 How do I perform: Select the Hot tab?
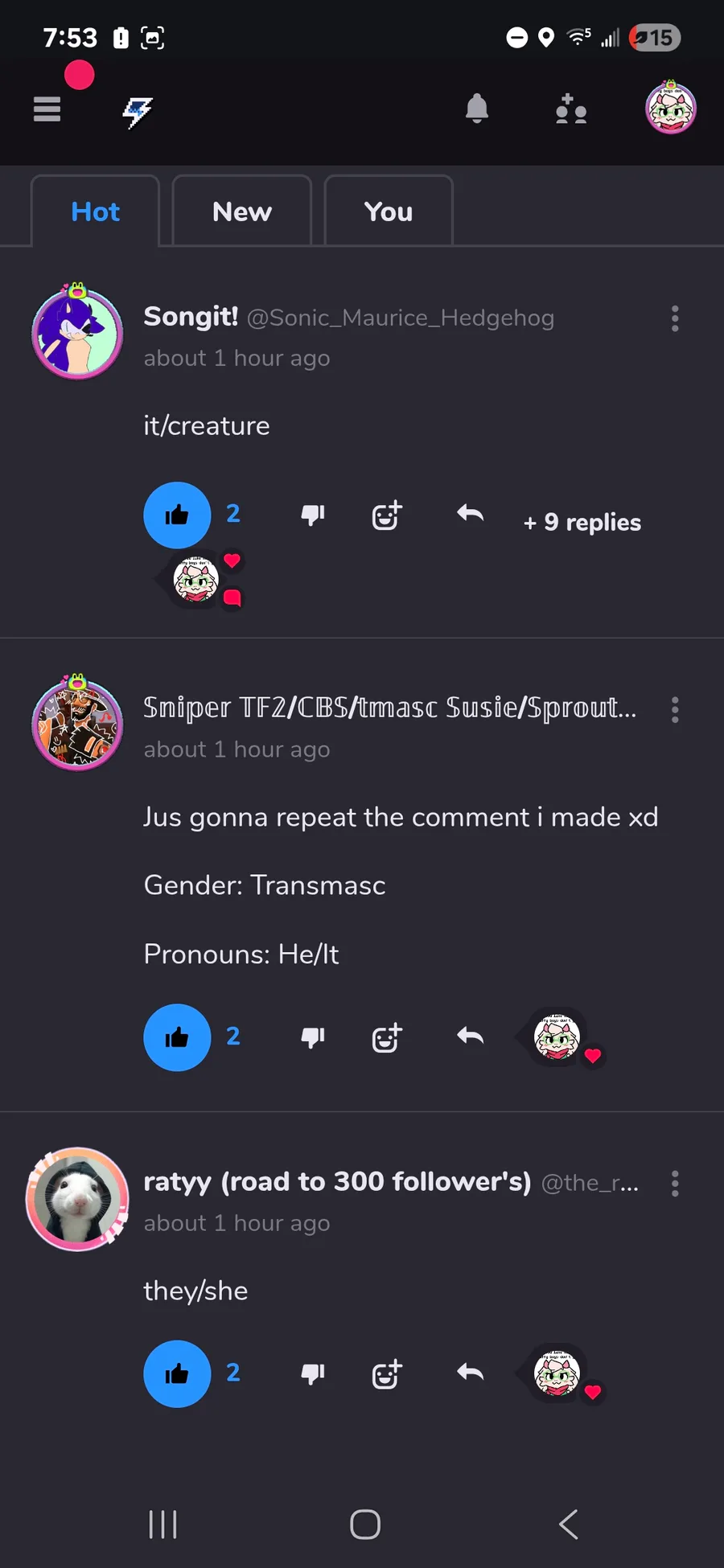[95, 211]
